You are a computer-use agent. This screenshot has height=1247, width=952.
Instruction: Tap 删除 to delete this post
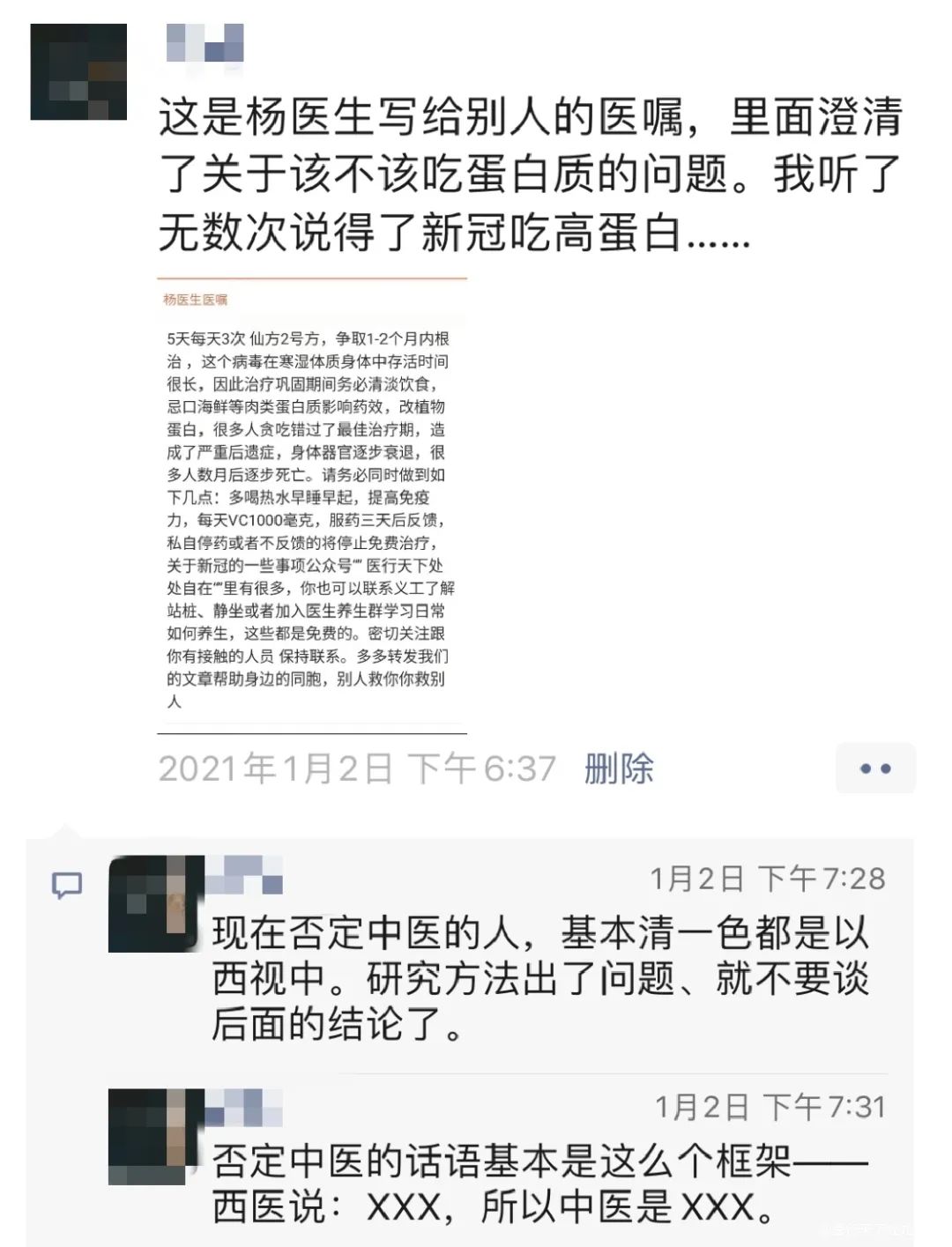point(619,768)
